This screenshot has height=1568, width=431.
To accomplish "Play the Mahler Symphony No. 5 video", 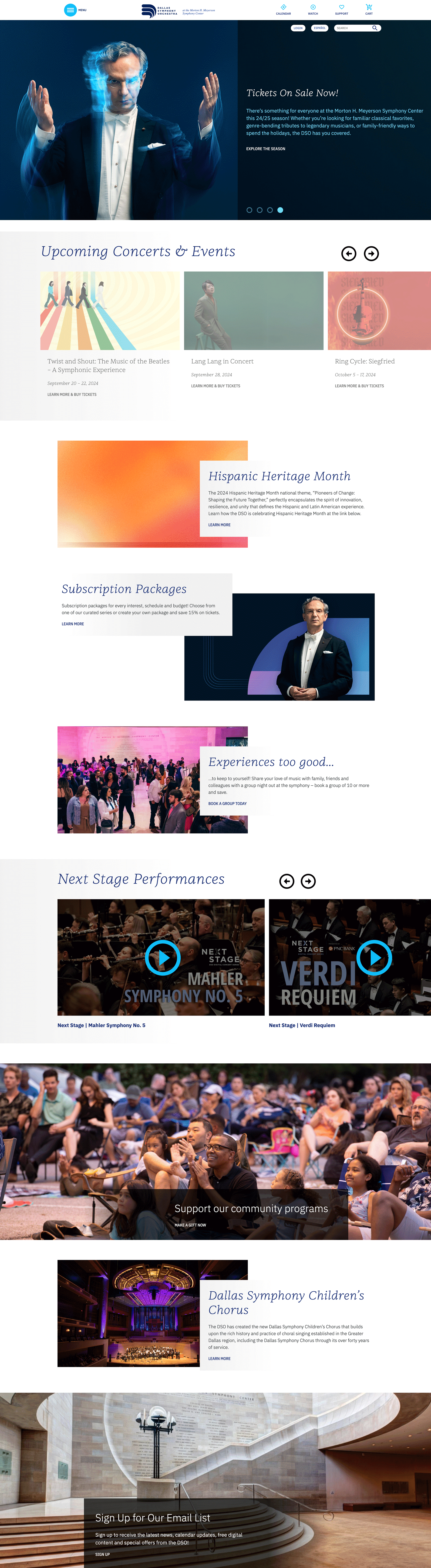I will click(163, 957).
